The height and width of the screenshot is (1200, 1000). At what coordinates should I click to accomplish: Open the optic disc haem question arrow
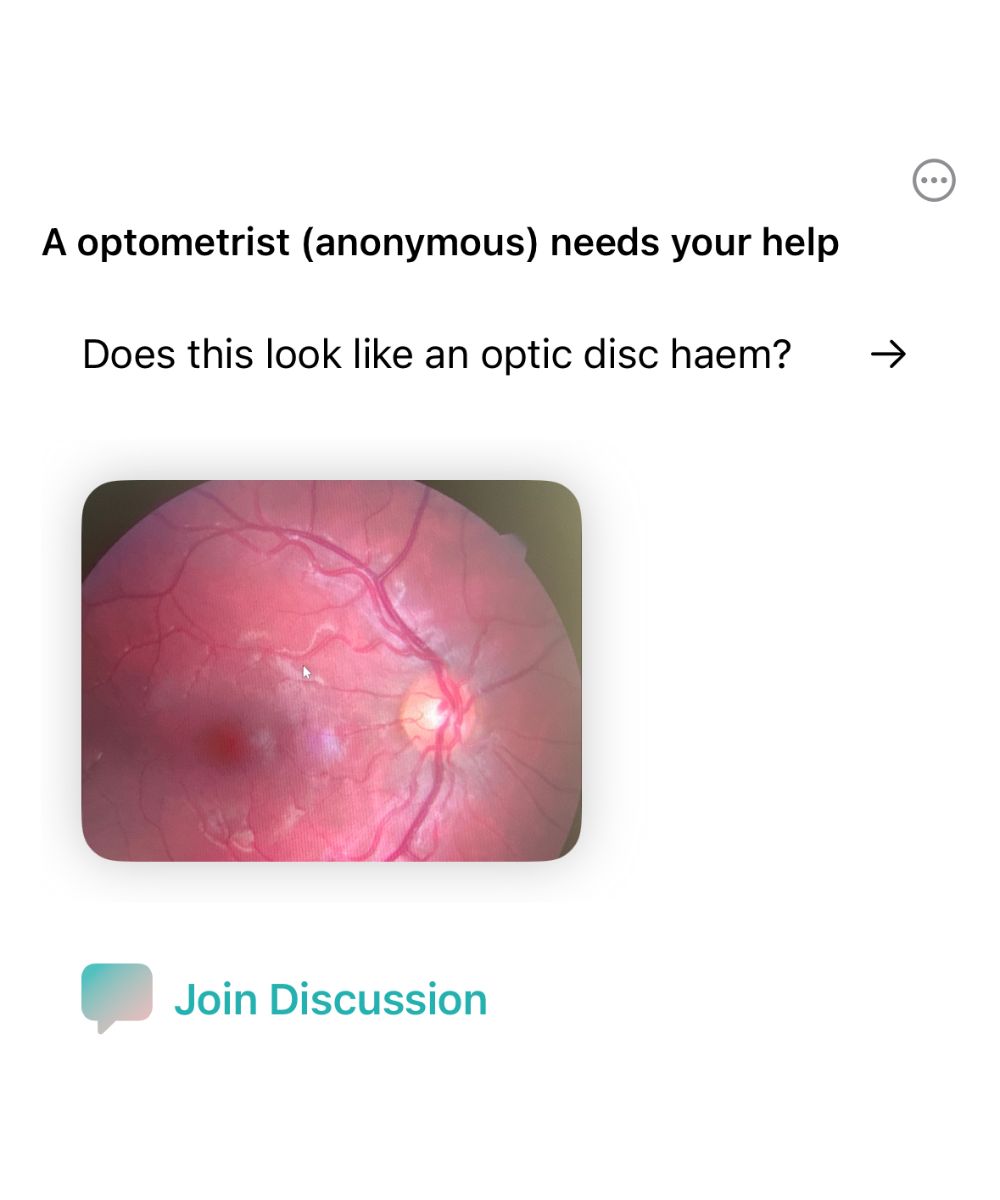coord(888,354)
